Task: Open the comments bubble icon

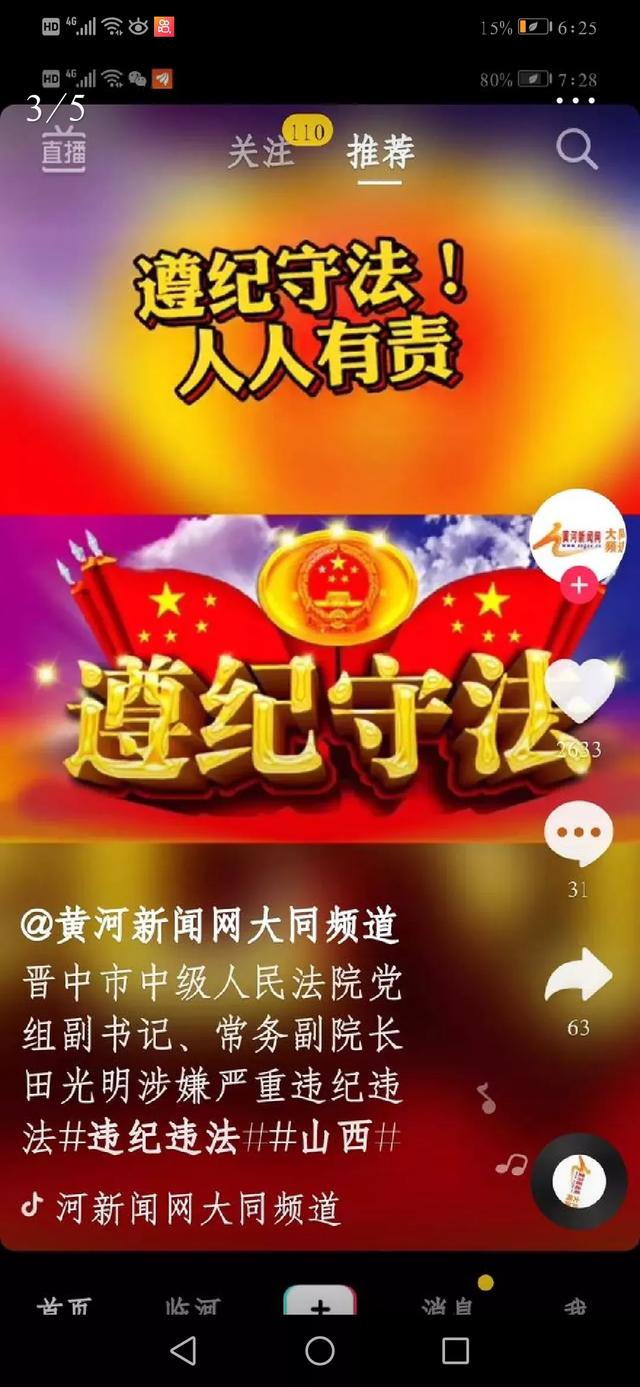Action: pyautogui.click(x=578, y=833)
